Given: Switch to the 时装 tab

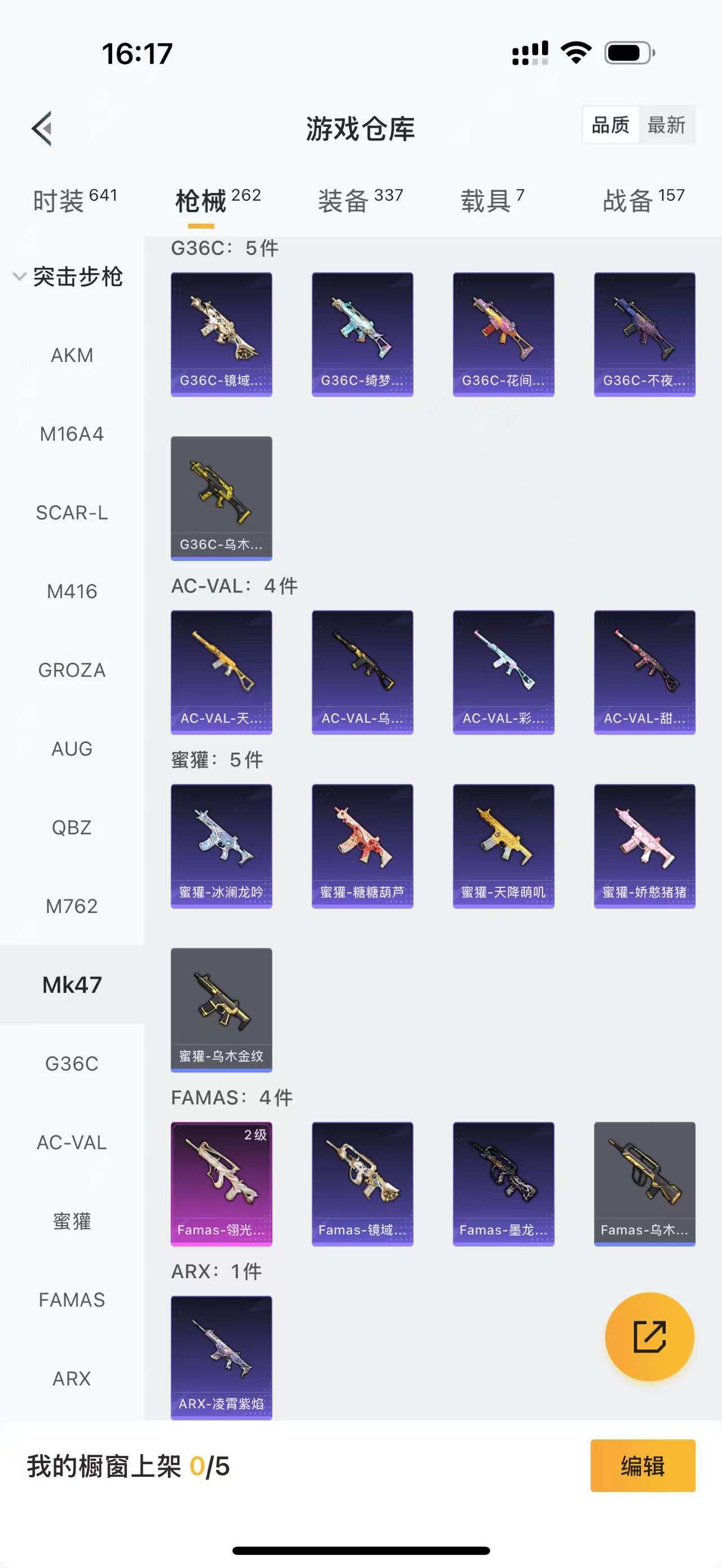Looking at the screenshot, I should click(74, 200).
